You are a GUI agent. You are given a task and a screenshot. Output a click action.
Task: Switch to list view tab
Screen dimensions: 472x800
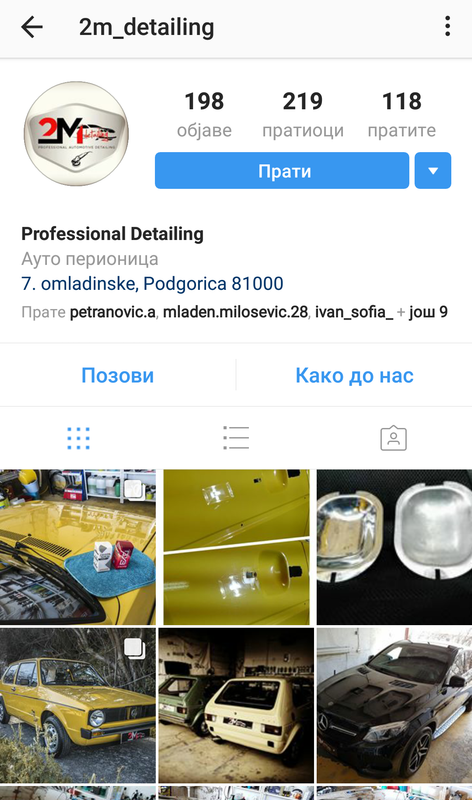pos(236,438)
